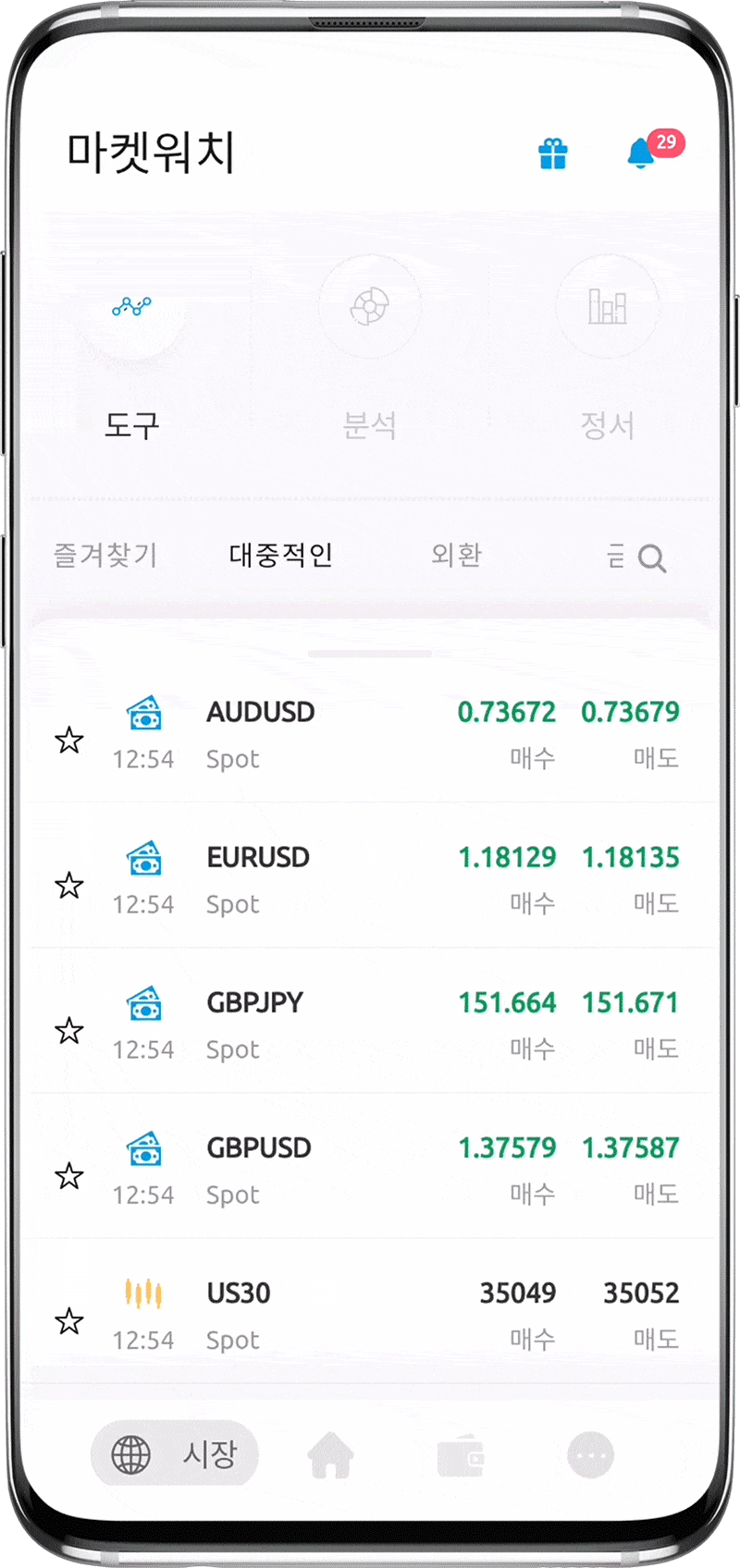This screenshot has width=740, height=1568.
Task: Select the 시장 market tab
Action: (x=175, y=1454)
